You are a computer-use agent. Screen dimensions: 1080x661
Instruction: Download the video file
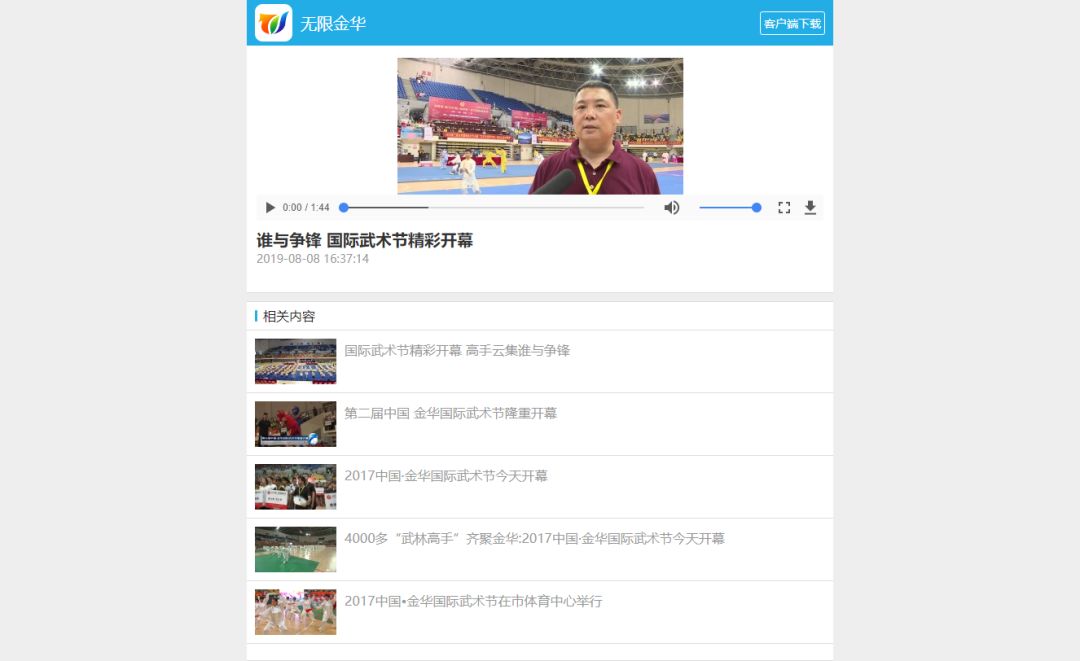[x=810, y=208]
